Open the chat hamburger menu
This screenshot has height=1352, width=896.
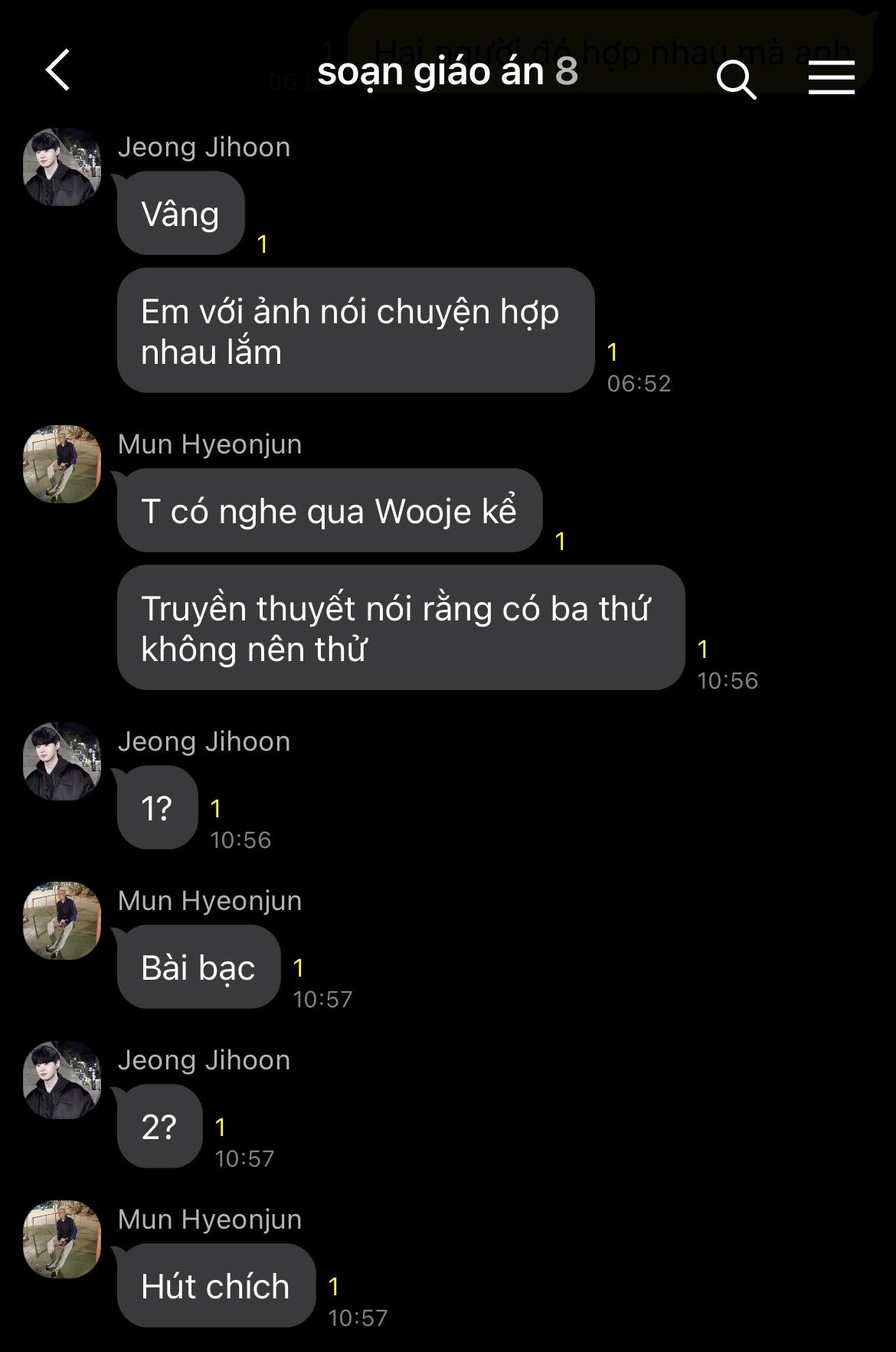pos(831,78)
